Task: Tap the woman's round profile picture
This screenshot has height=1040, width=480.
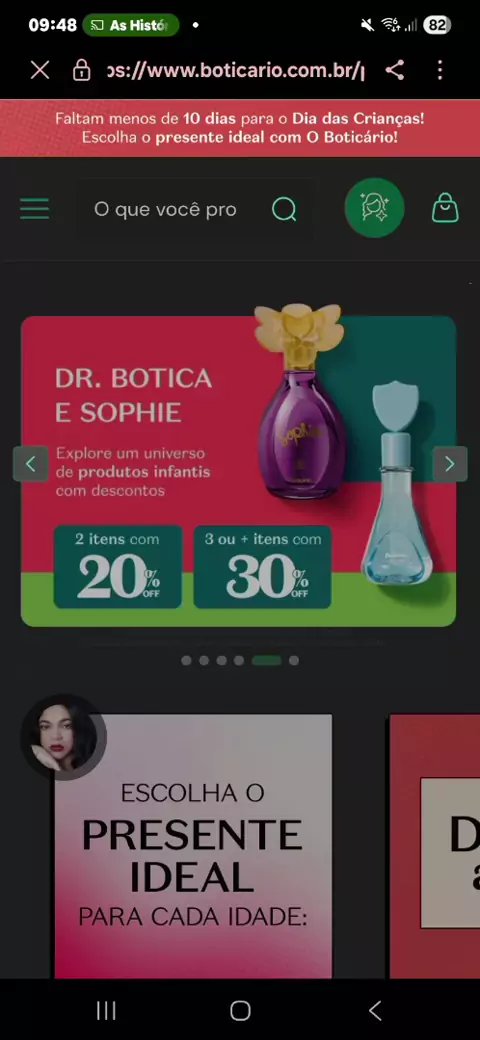Action: coord(64,737)
